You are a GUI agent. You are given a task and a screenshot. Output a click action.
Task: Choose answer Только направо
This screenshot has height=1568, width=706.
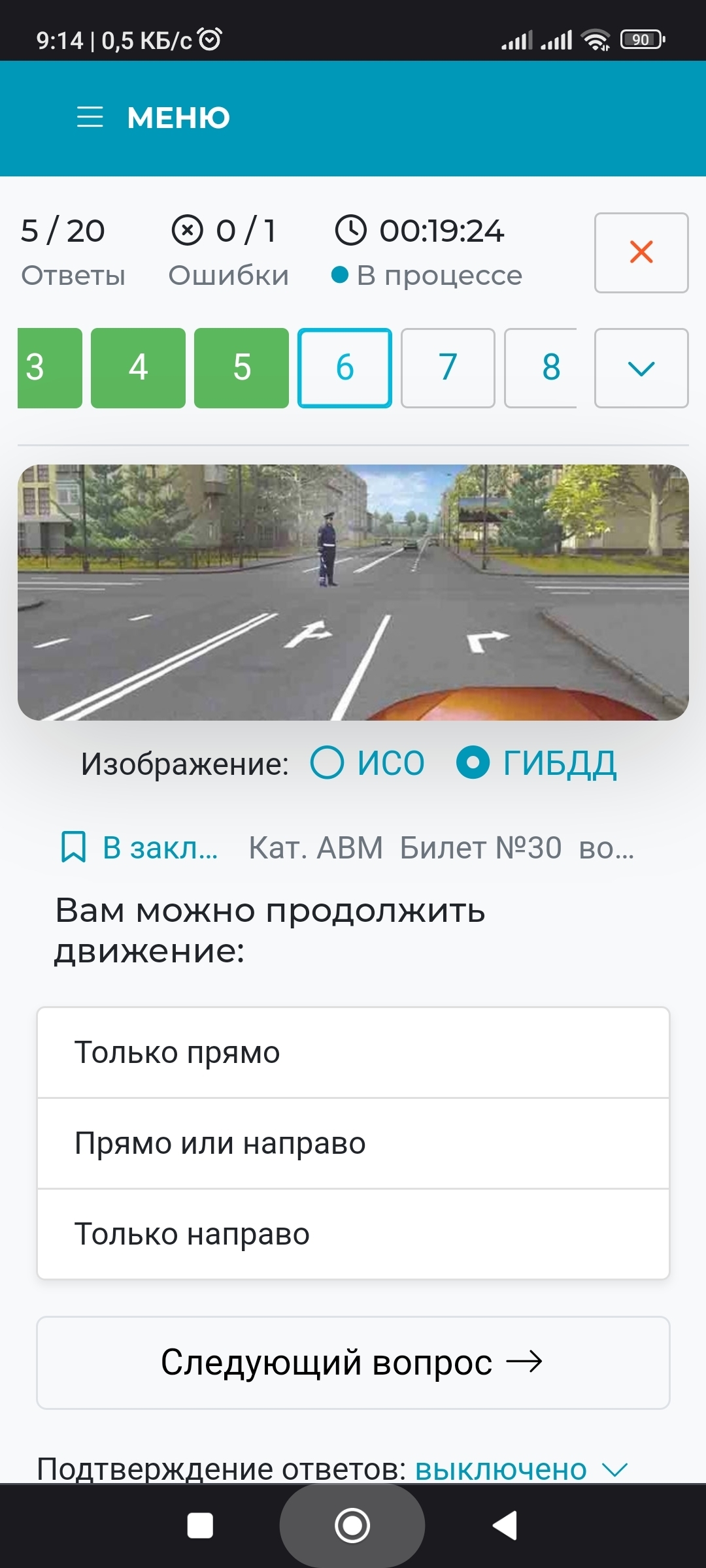[x=353, y=1234]
